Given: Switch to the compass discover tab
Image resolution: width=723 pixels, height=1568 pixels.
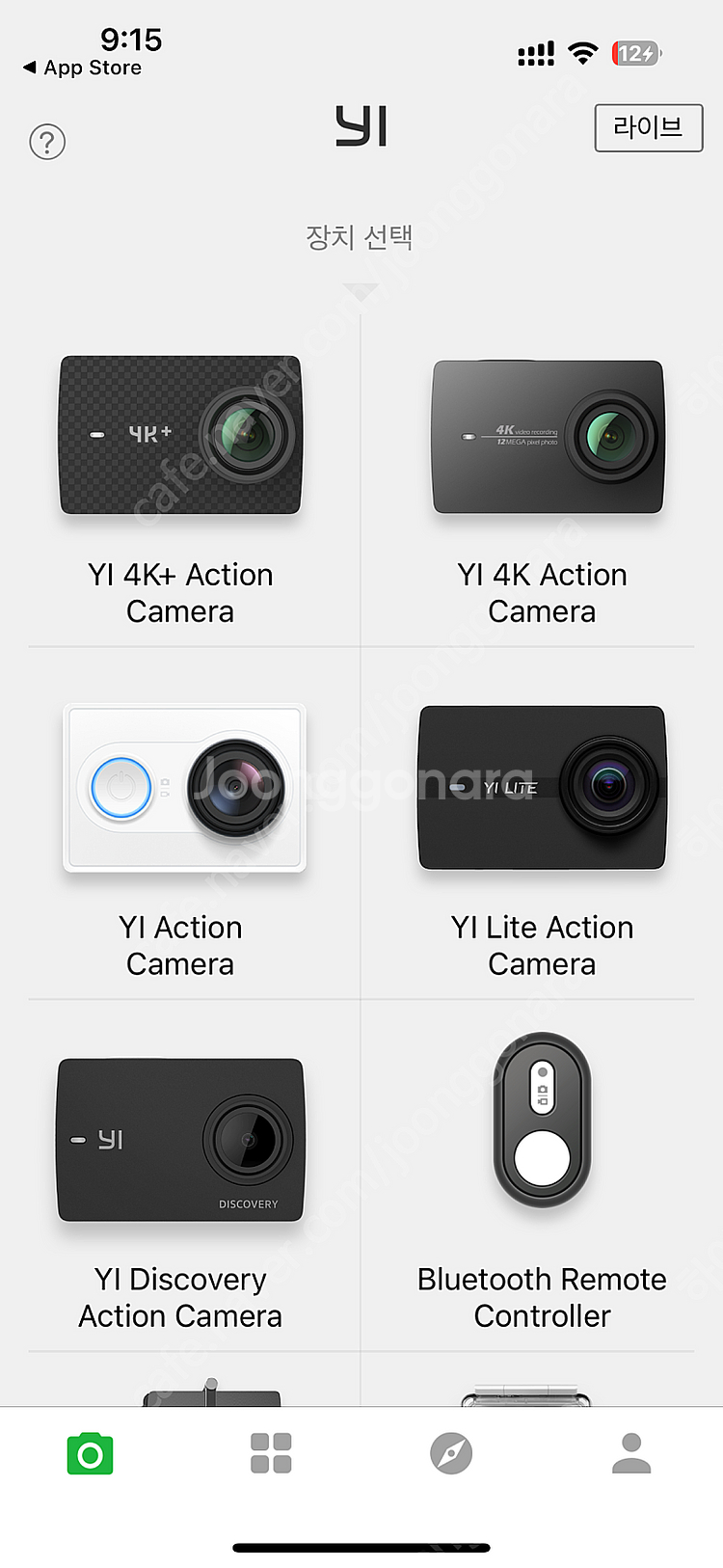Looking at the screenshot, I should pos(451,1453).
